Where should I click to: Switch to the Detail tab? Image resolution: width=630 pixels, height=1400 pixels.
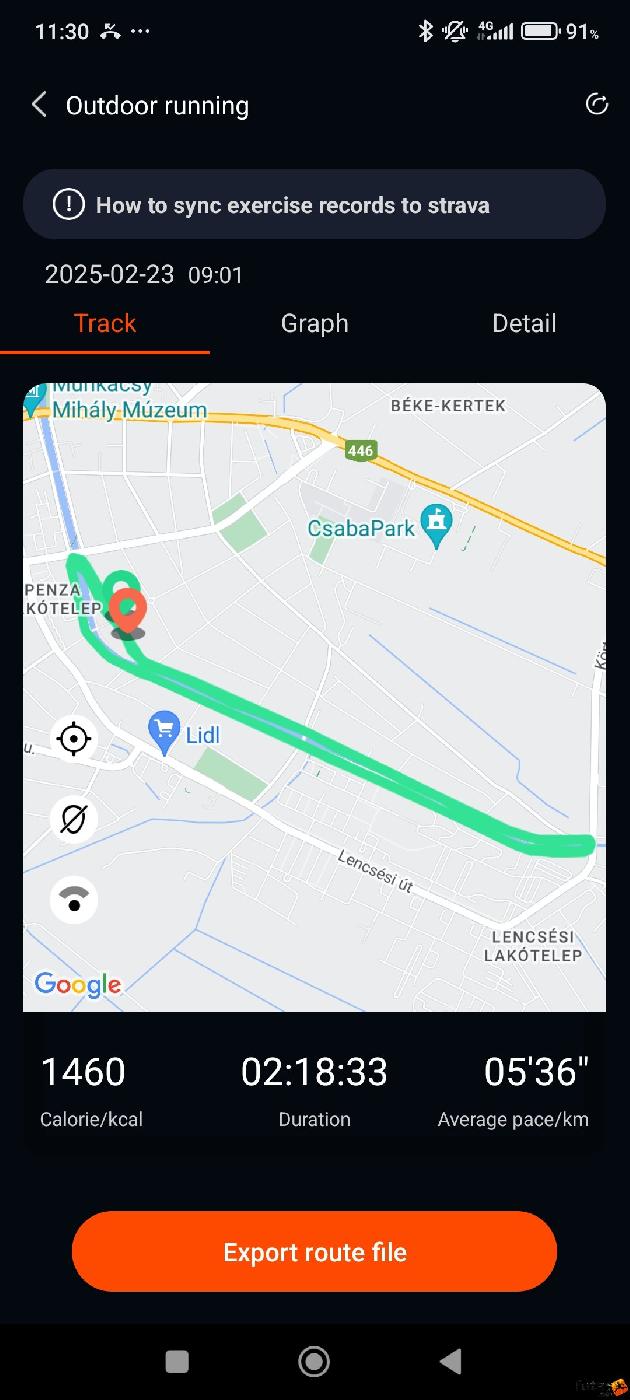(524, 323)
